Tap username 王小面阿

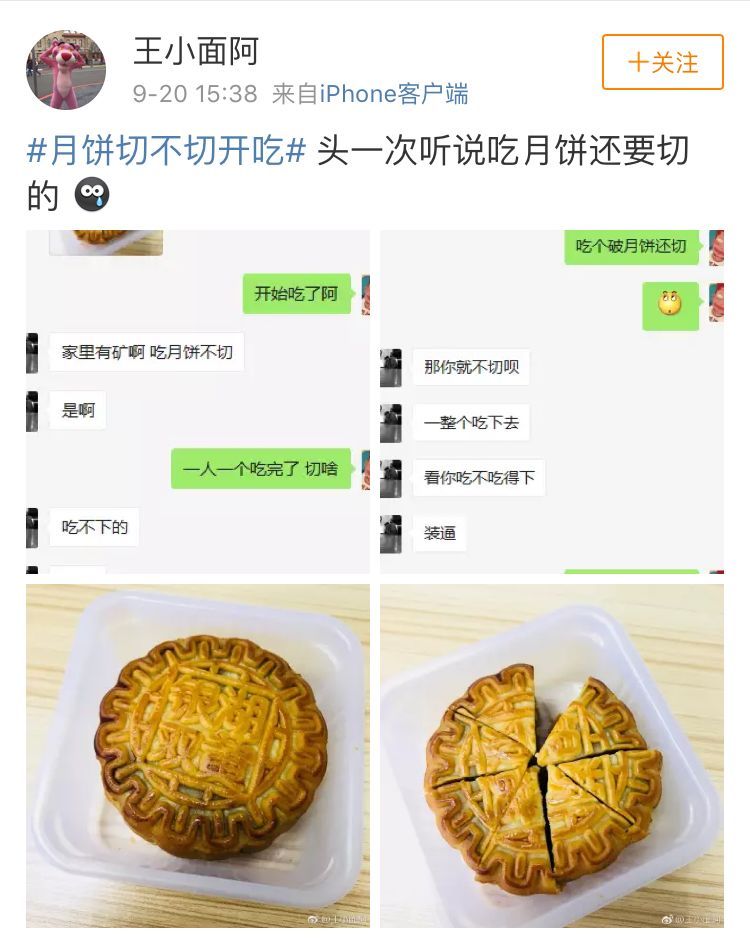pos(195,50)
